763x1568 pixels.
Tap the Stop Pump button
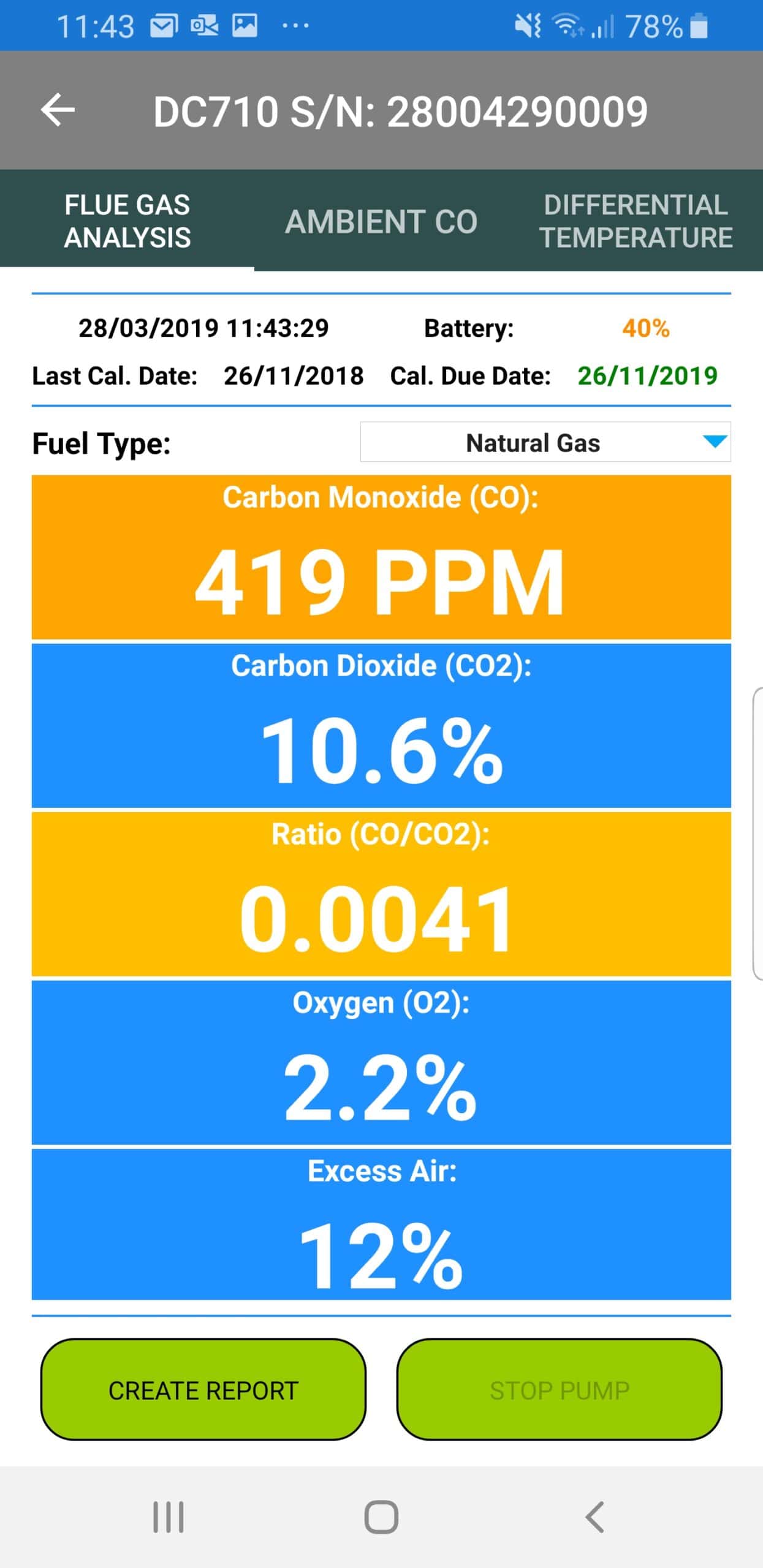[560, 1390]
